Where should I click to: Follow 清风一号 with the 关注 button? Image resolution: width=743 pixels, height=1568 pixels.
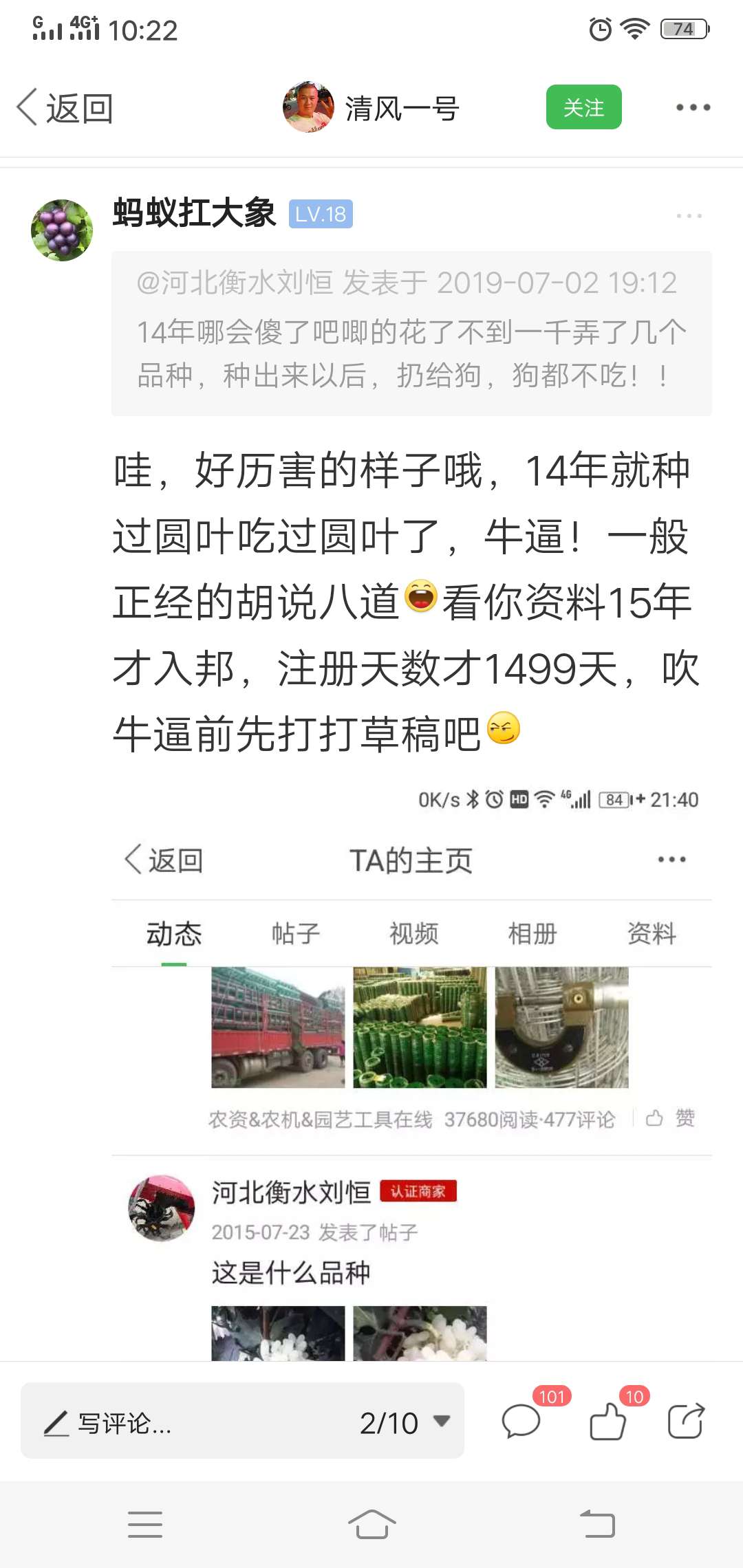click(x=583, y=107)
